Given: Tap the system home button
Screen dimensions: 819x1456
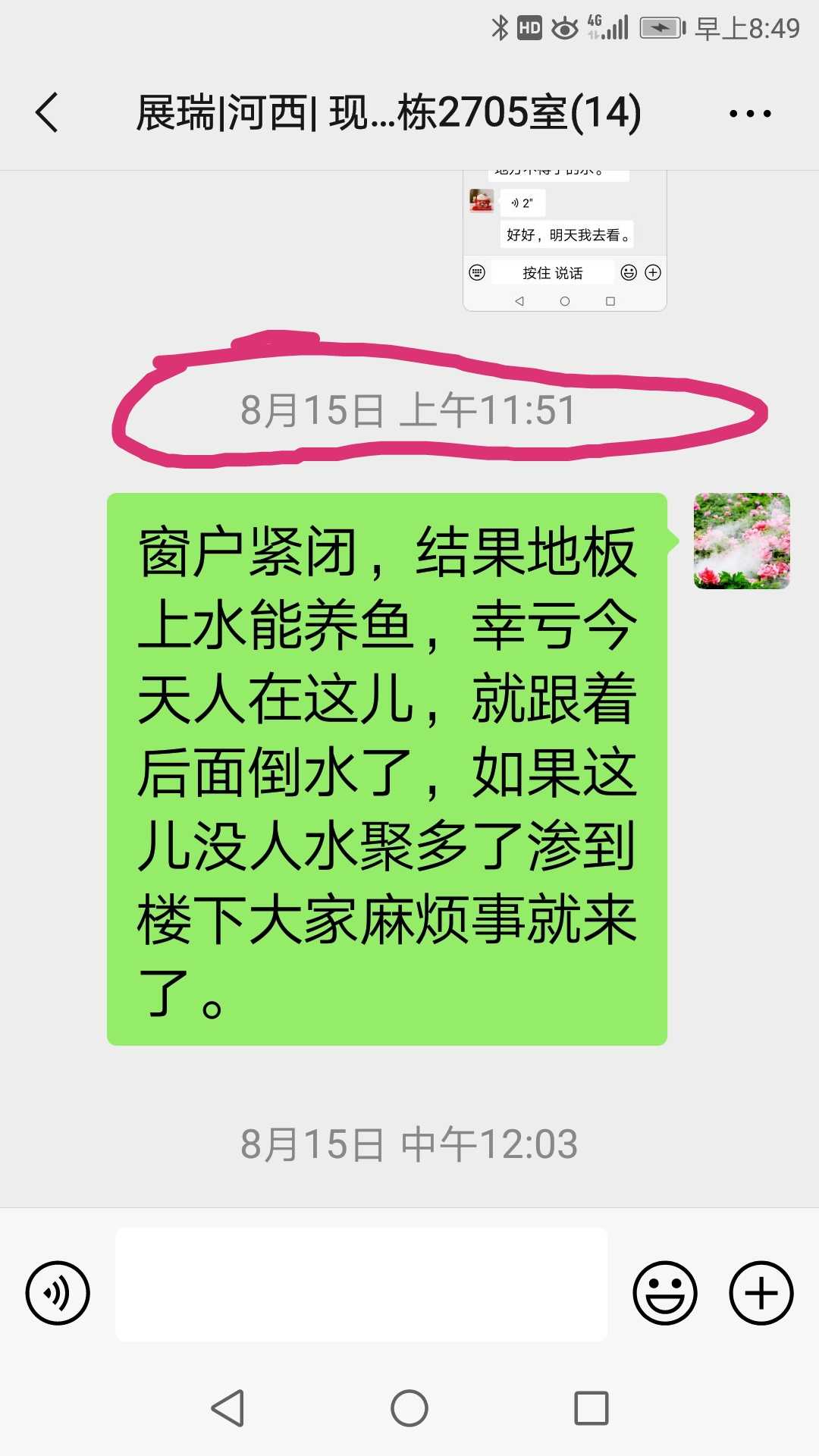Looking at the screenshot, I should click(409, 1408).
